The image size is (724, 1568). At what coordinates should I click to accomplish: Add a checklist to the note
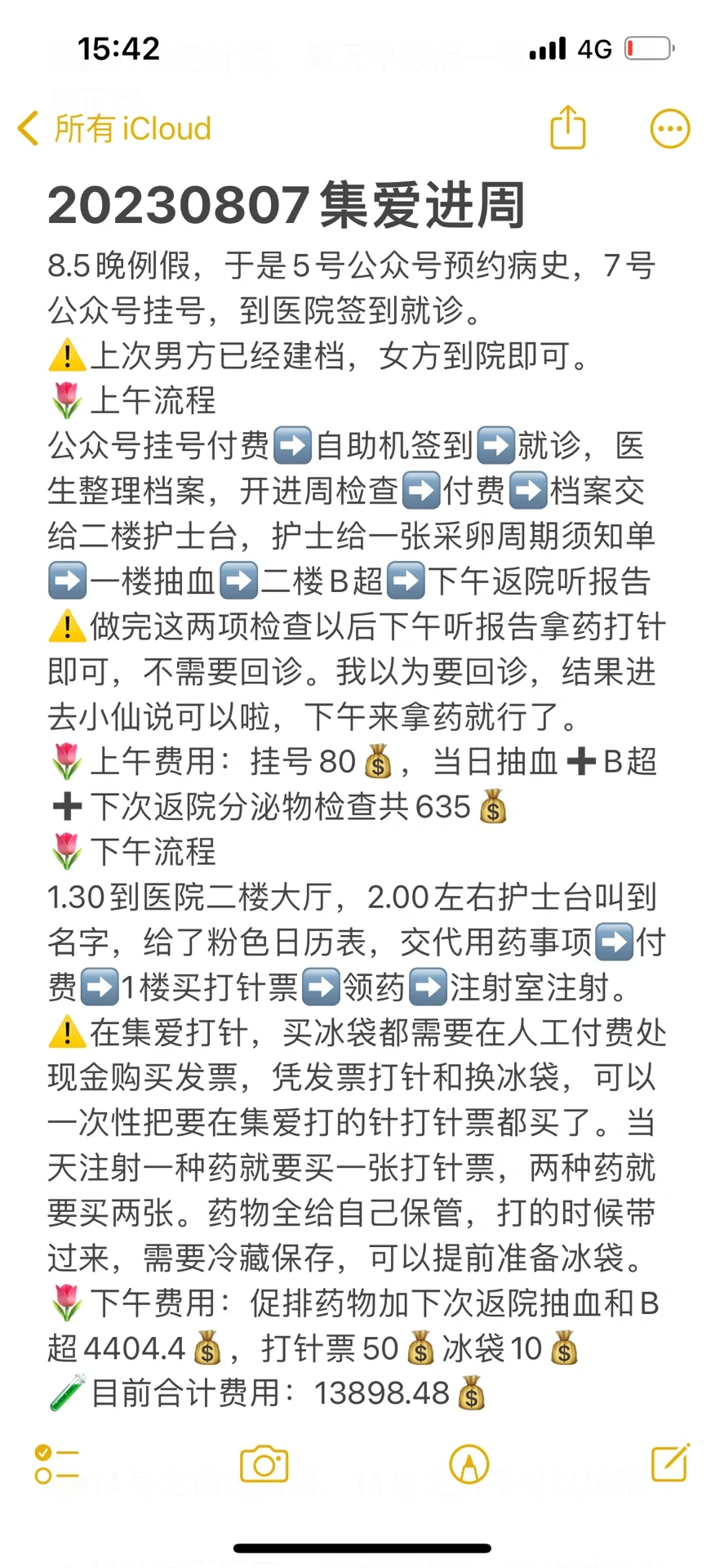(56, 1464)
